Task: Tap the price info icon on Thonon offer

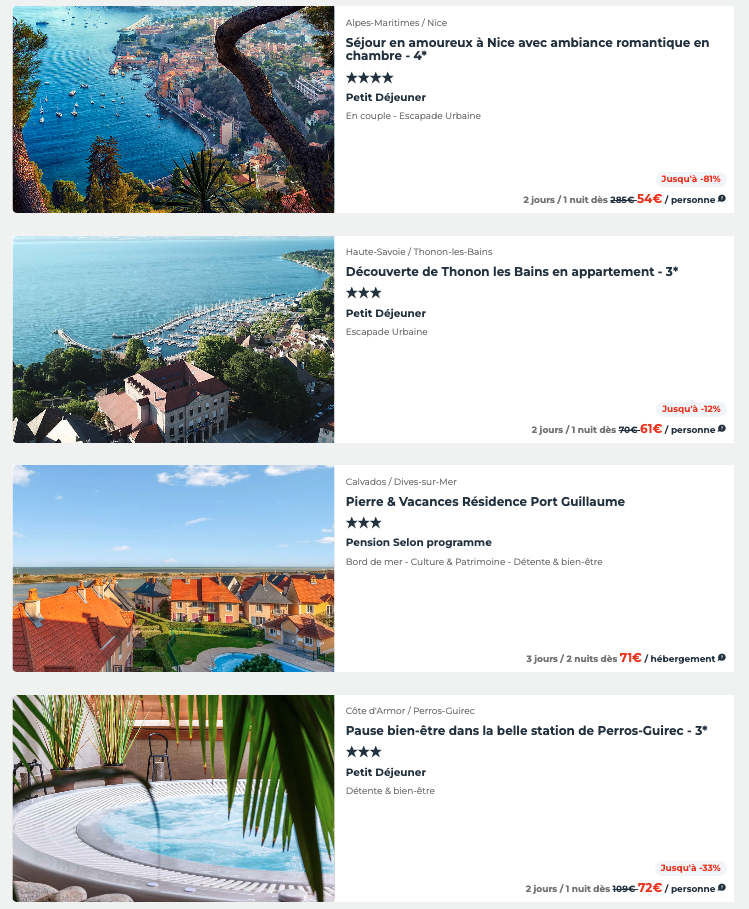Action: [722, 428]
